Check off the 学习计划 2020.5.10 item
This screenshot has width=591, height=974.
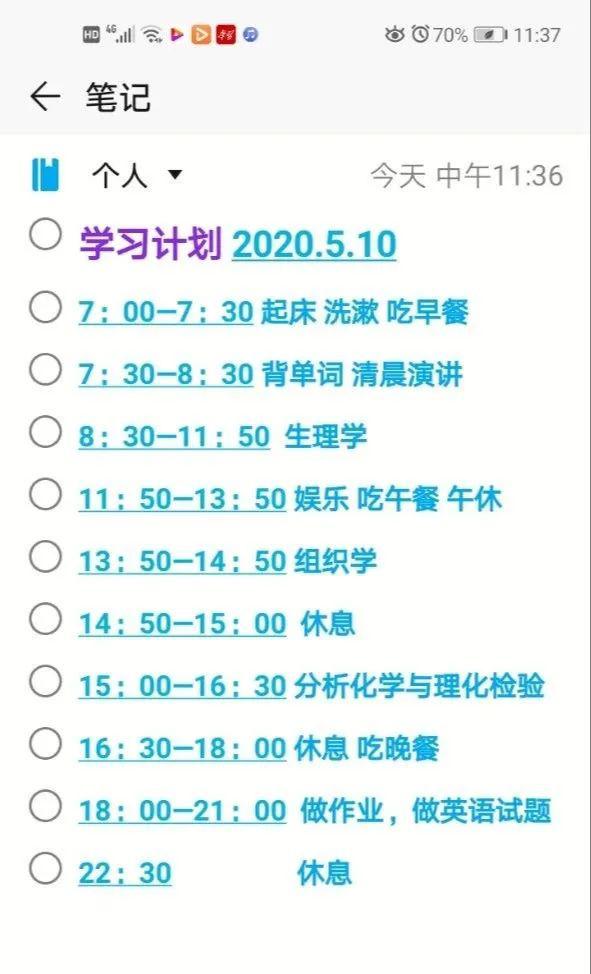45,235
